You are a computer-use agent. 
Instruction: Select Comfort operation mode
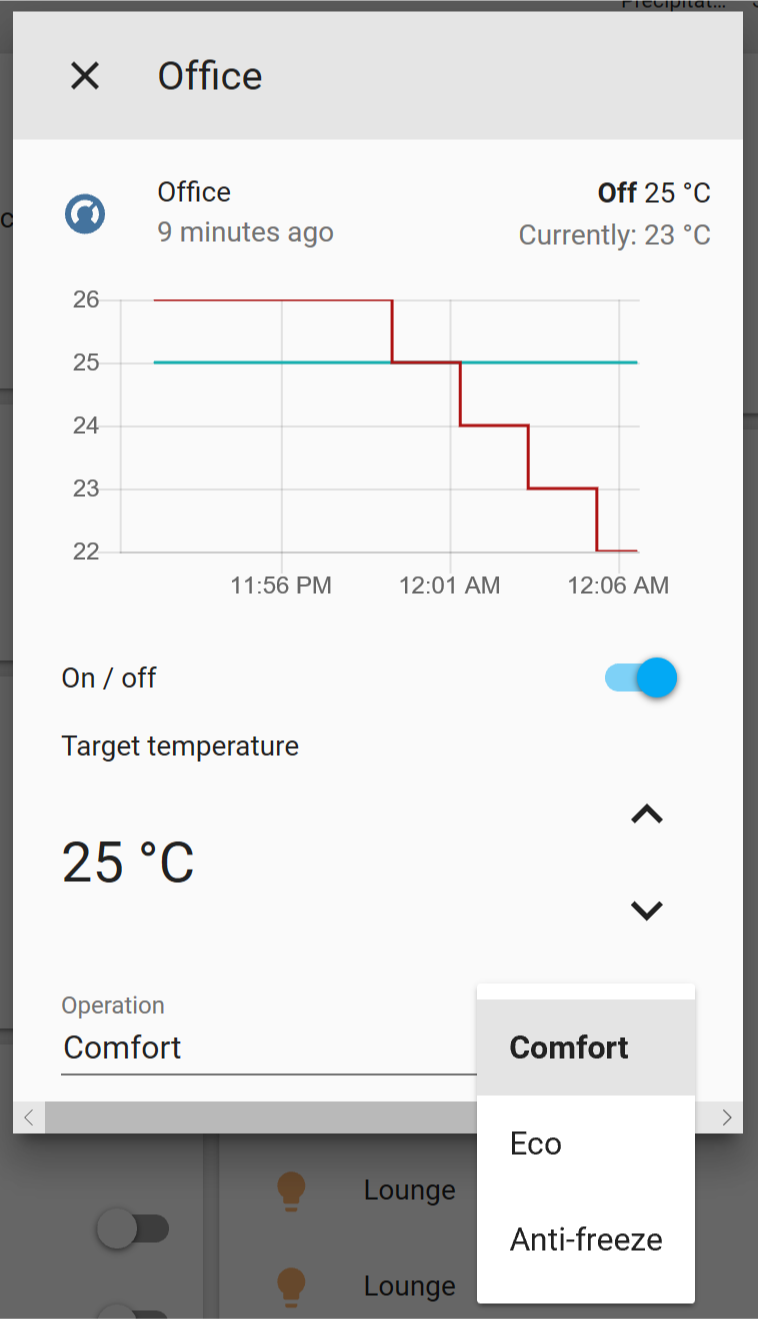tap(586, 1047)
